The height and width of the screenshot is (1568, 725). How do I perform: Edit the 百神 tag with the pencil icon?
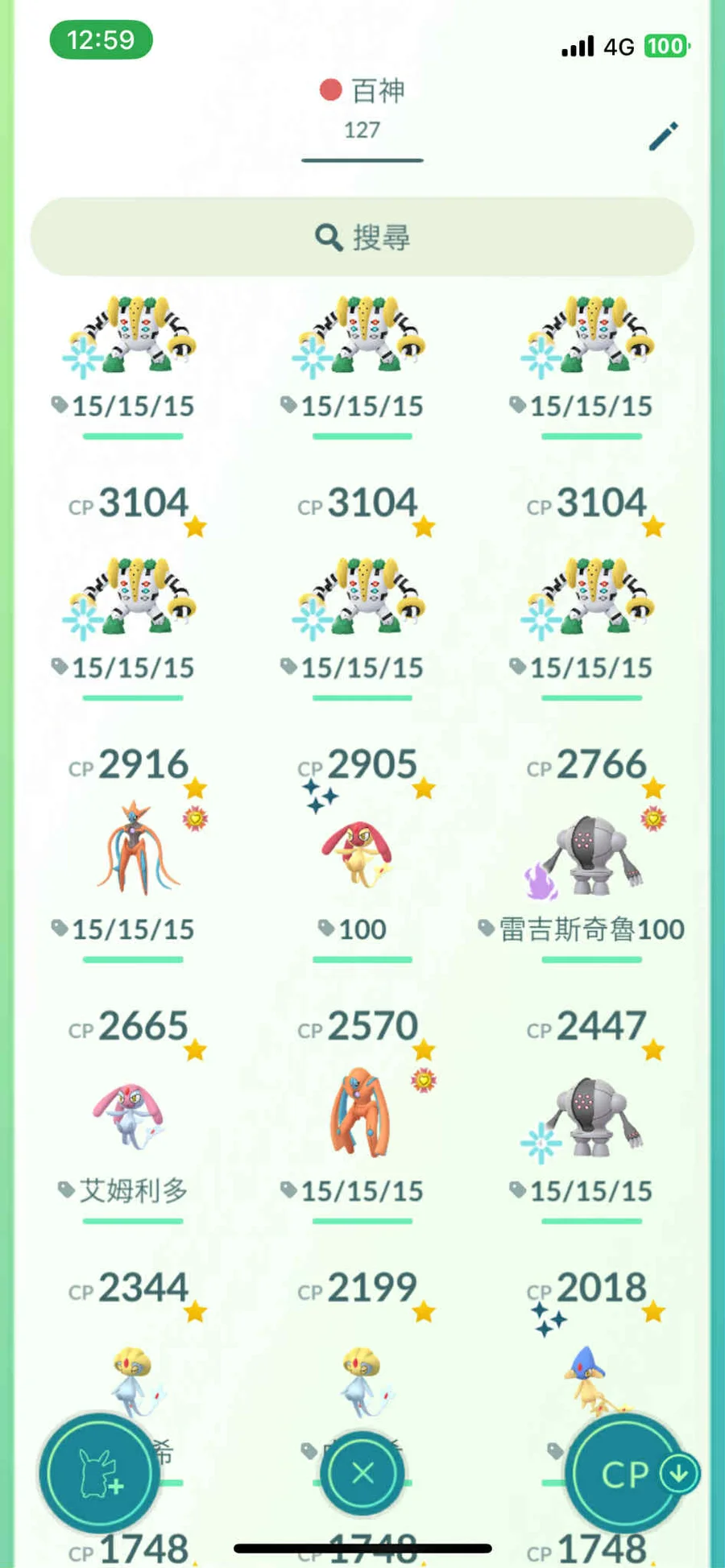[663, 137]
